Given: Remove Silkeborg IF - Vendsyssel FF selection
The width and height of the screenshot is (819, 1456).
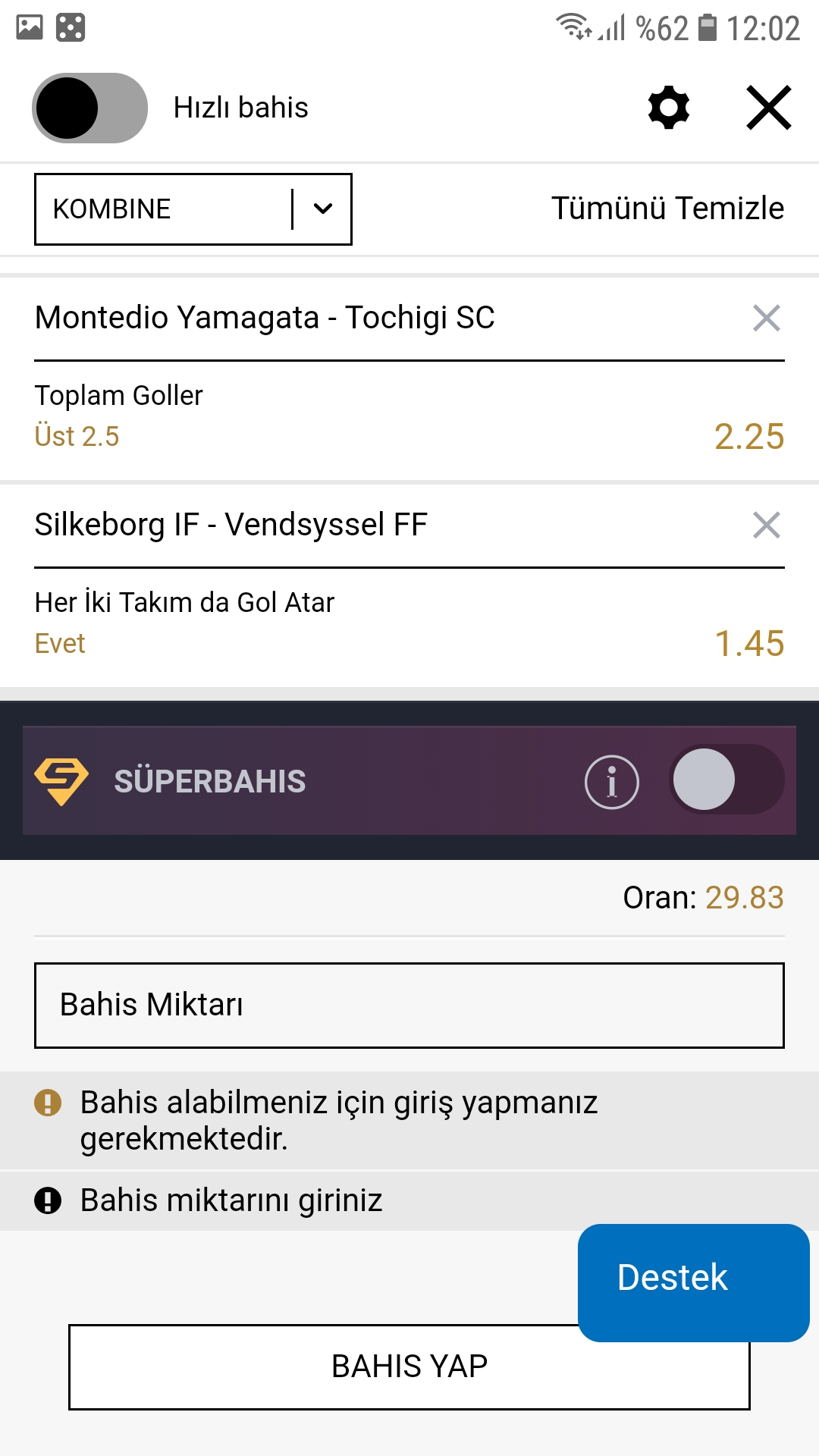Looking at the screenshot, I should [x=767, y=525].
